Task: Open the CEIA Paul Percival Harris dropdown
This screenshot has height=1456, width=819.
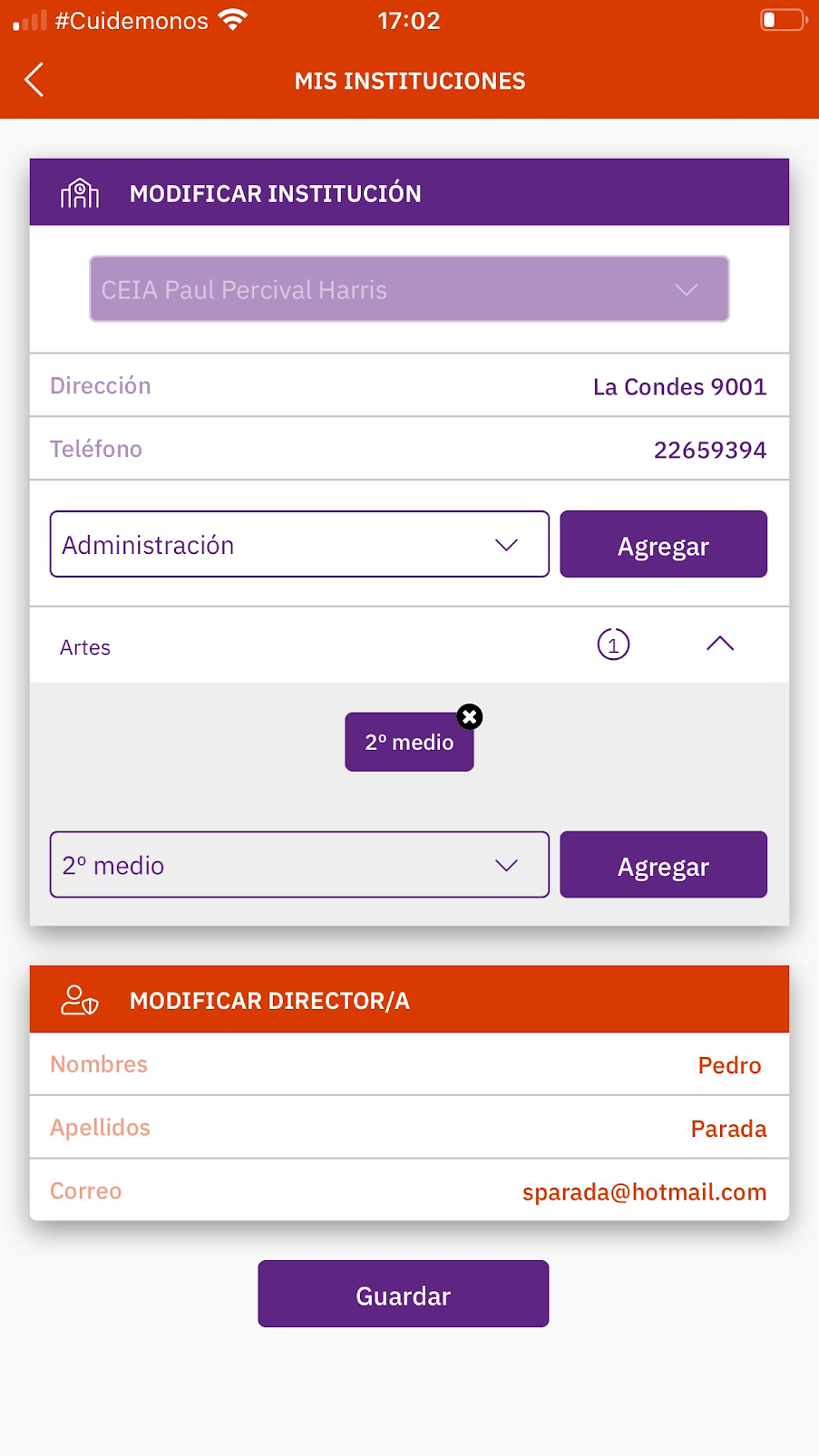Action: click(409, 289)
